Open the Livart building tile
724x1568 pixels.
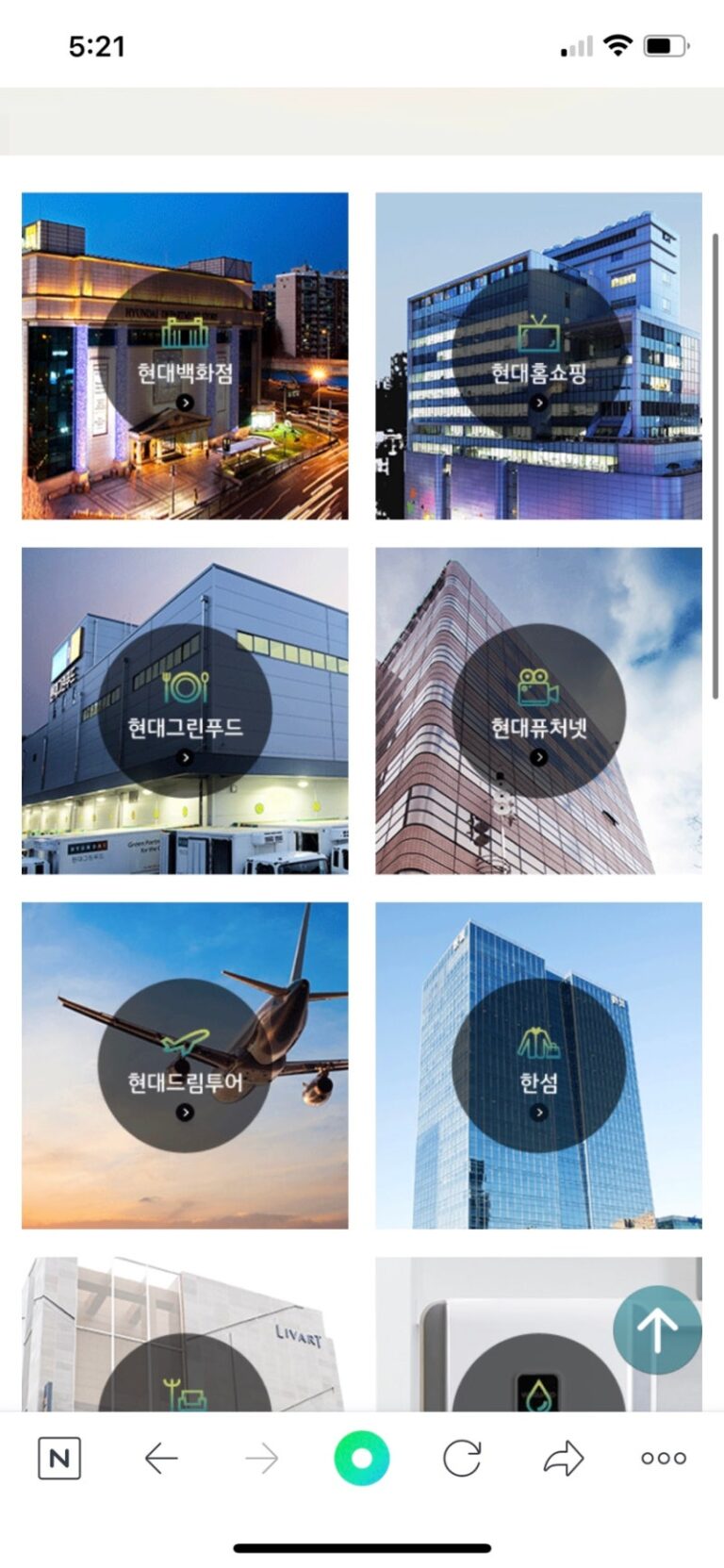click(x=185, y=1339)
